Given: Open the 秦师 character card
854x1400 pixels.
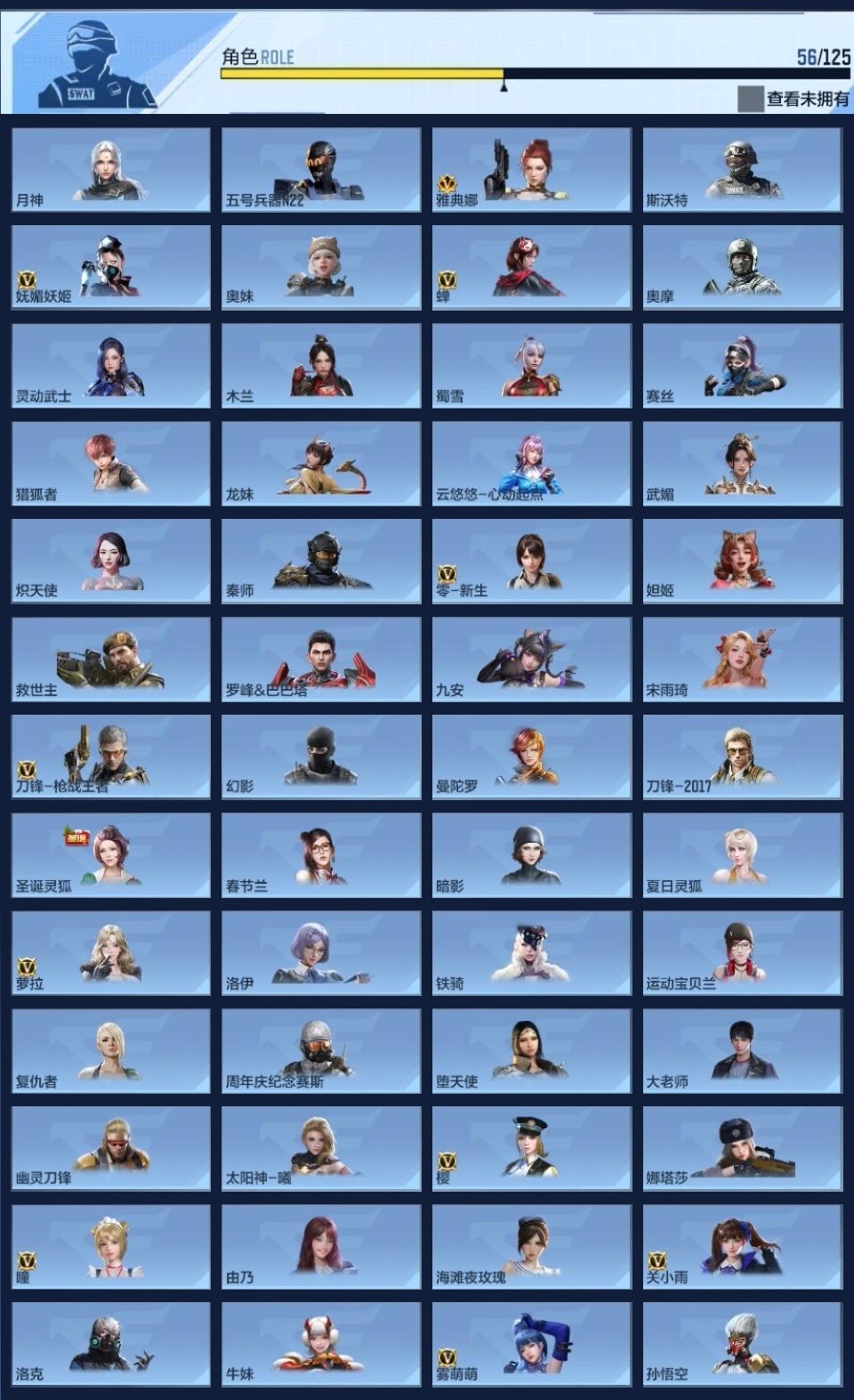Looking at the screenshot, I should (x=321, y=561).
